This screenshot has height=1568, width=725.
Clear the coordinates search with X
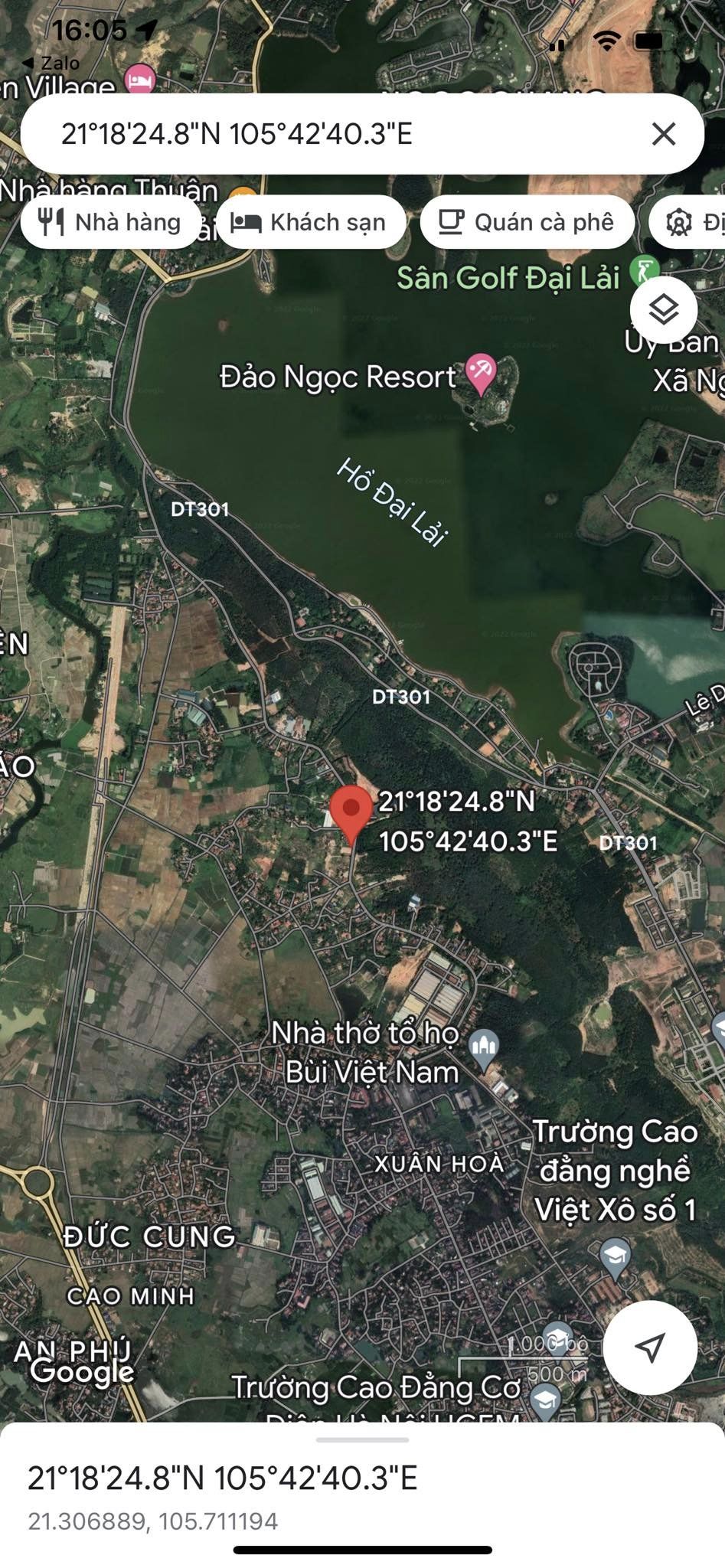tap(663, 134)
